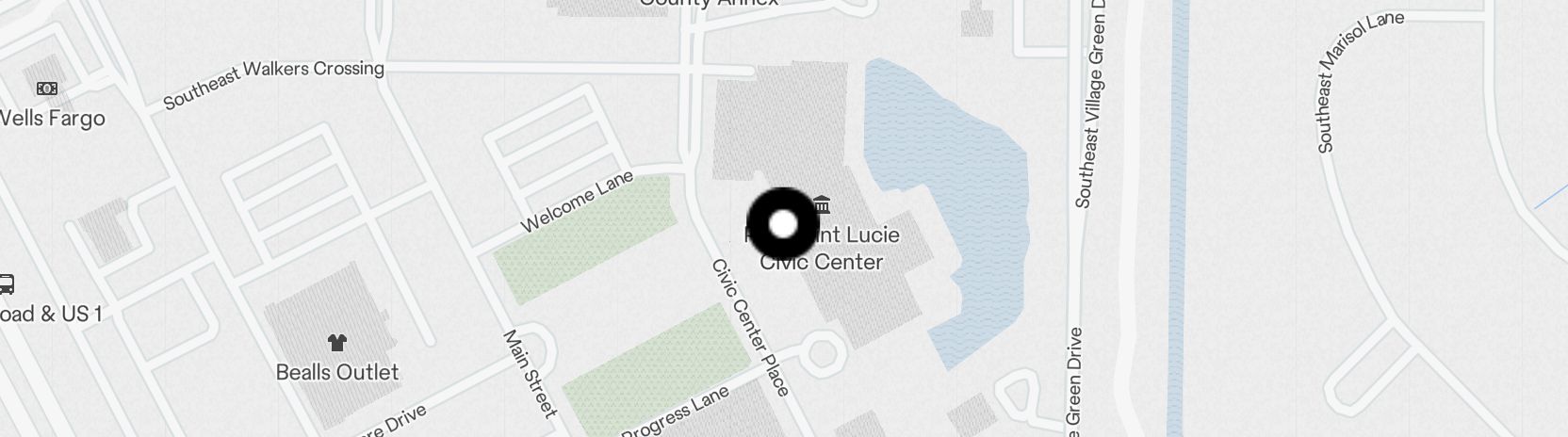Select the Bealls Outlet map point
This screenshot has width=1568, height=437.
point(336,343)
